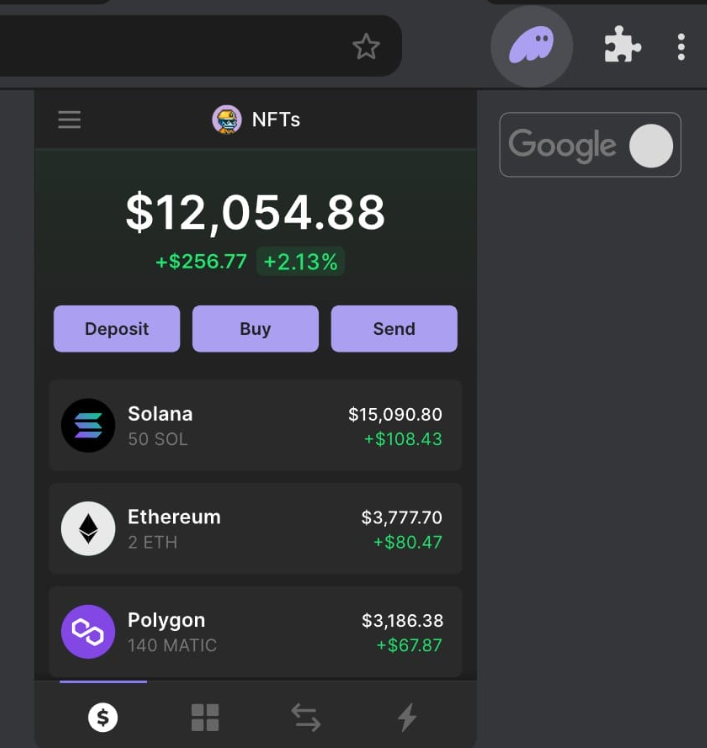Open the Polygon token row

255,632
